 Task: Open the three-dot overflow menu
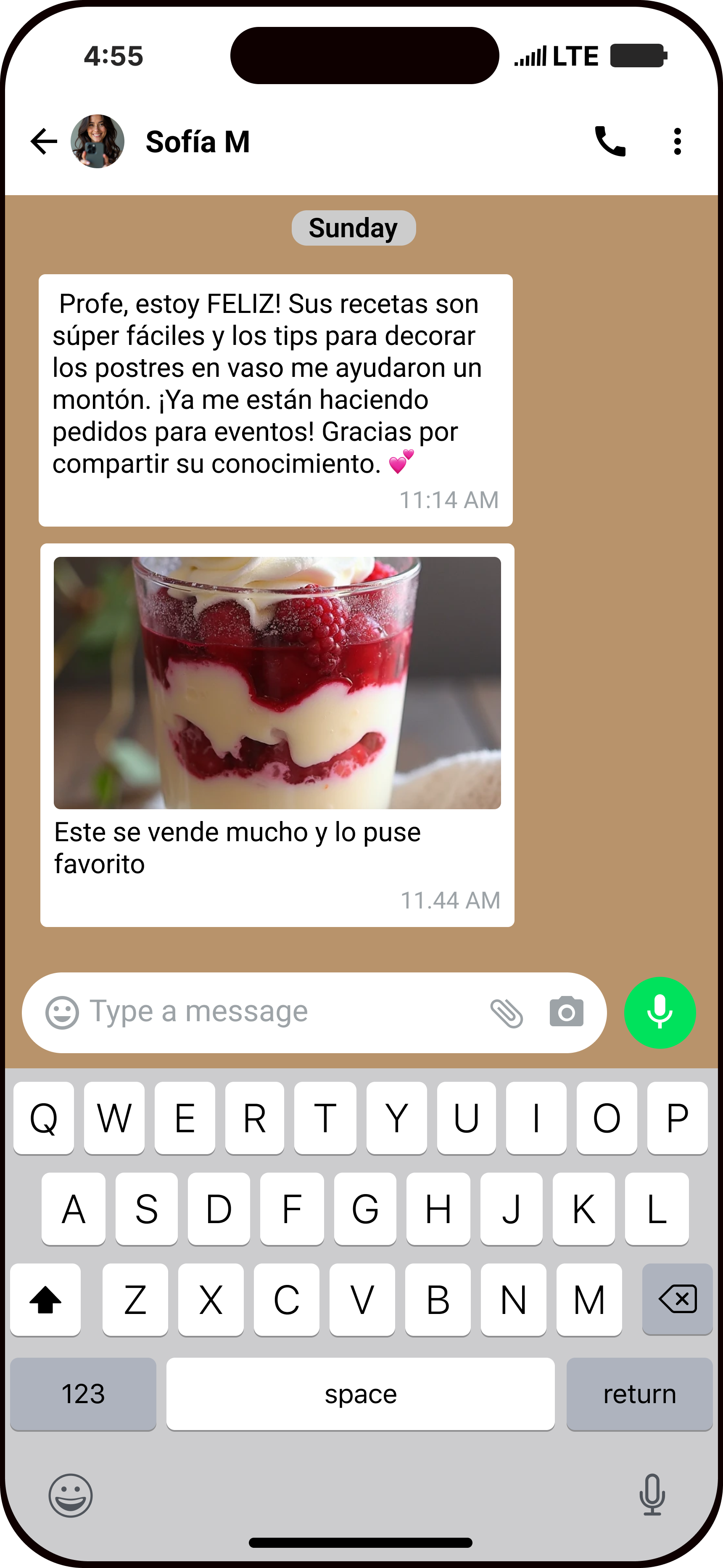pos(677,142)
